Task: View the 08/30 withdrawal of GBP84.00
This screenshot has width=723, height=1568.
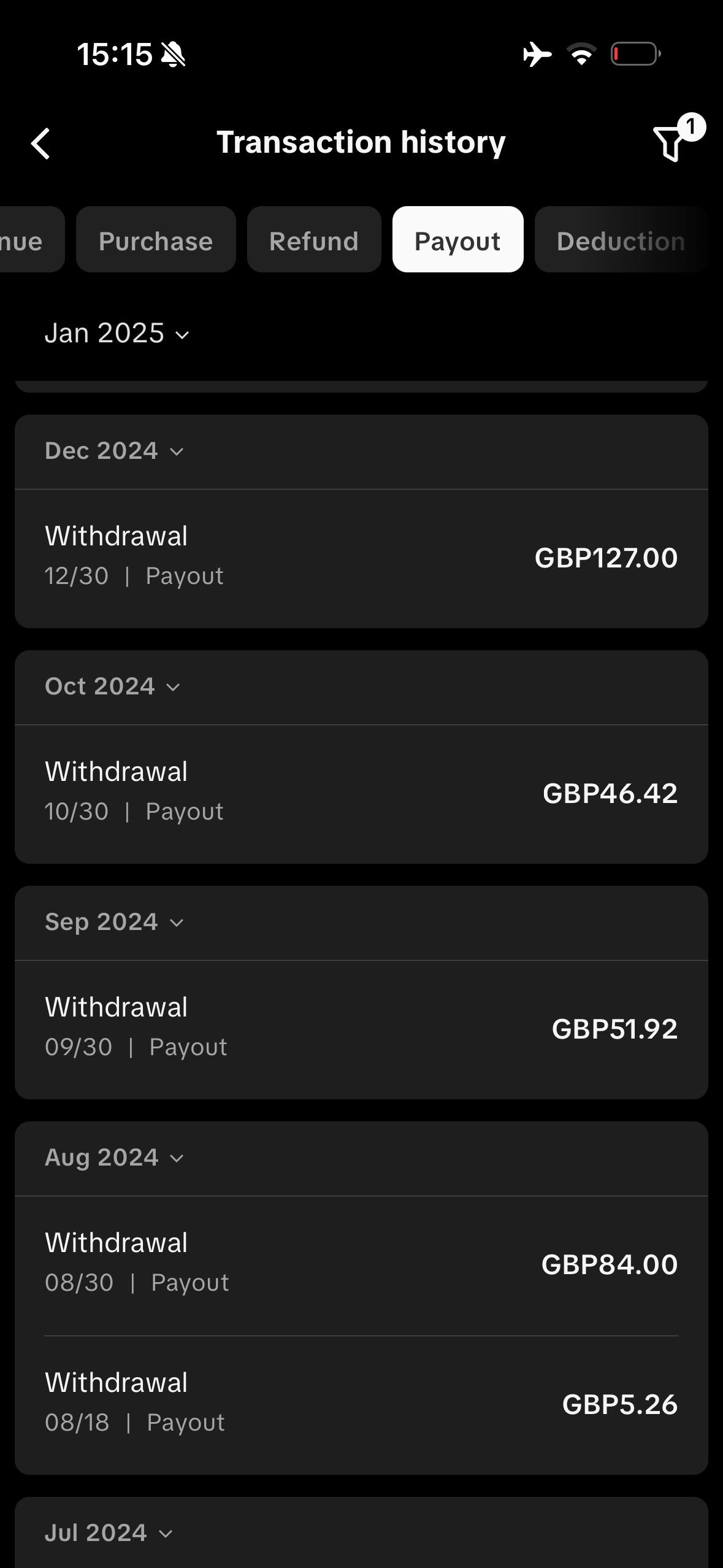Action: pos(361,1264)
